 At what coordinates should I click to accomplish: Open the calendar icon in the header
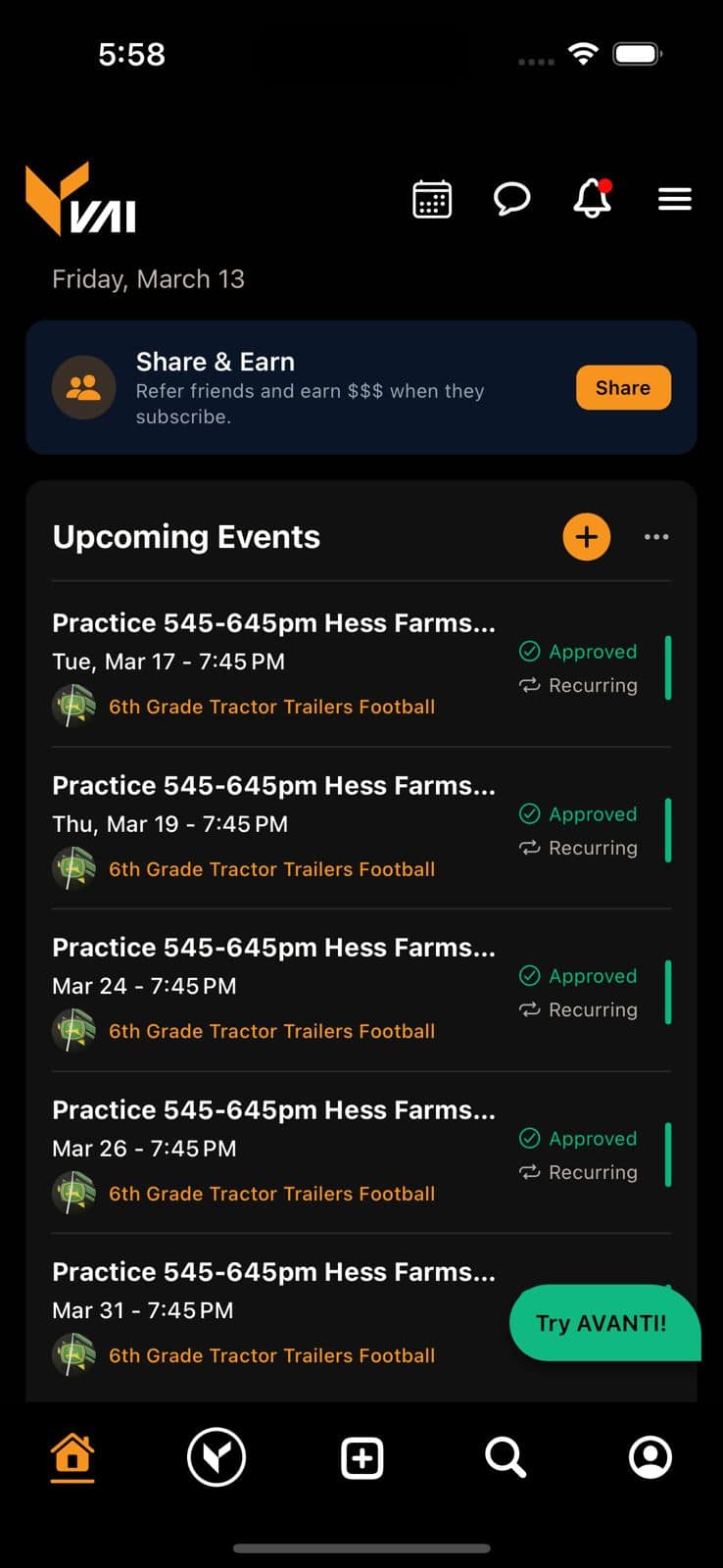coord(432,199)
